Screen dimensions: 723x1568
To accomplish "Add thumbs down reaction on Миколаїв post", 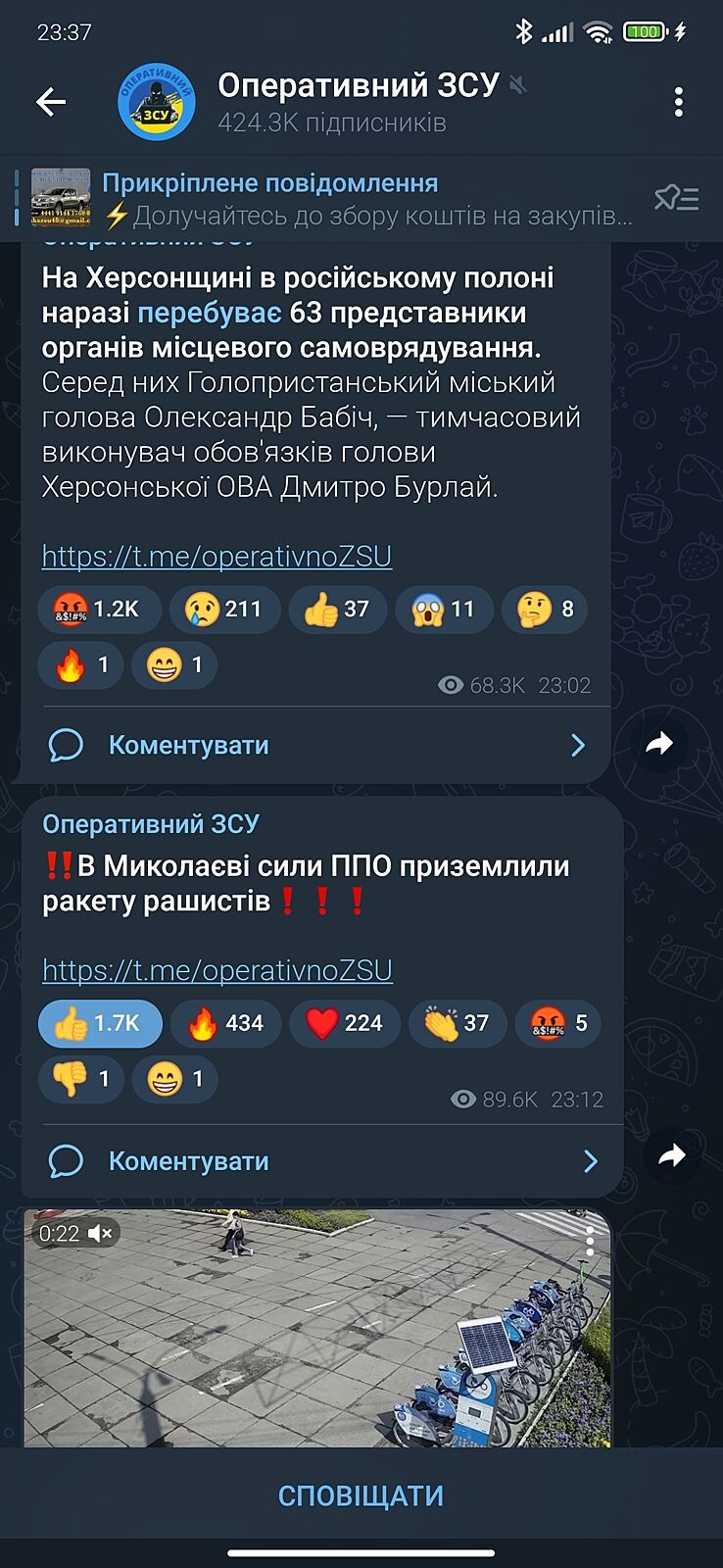I will [80, 1080].
